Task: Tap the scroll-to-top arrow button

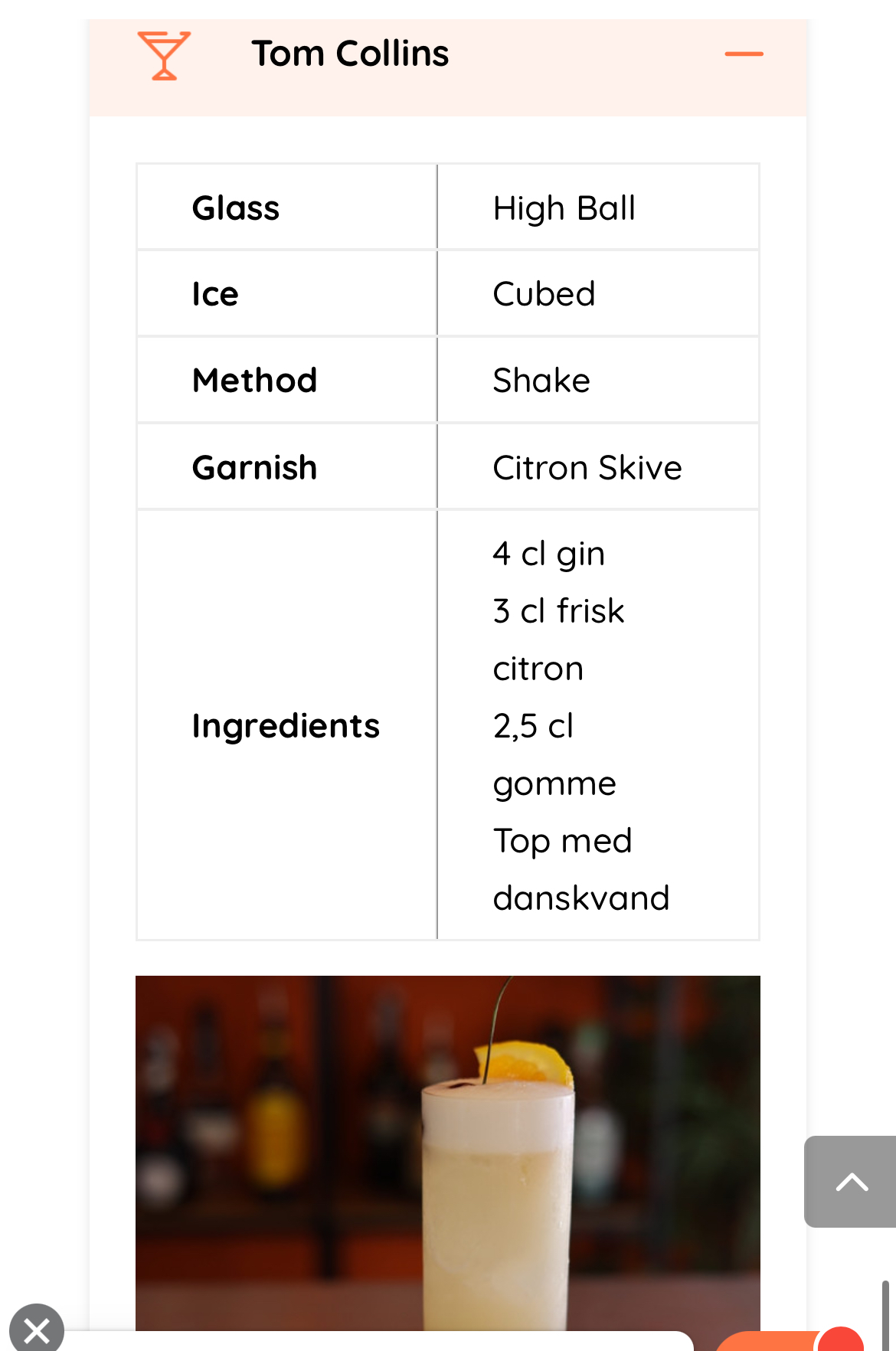Action: [851, 1182]
